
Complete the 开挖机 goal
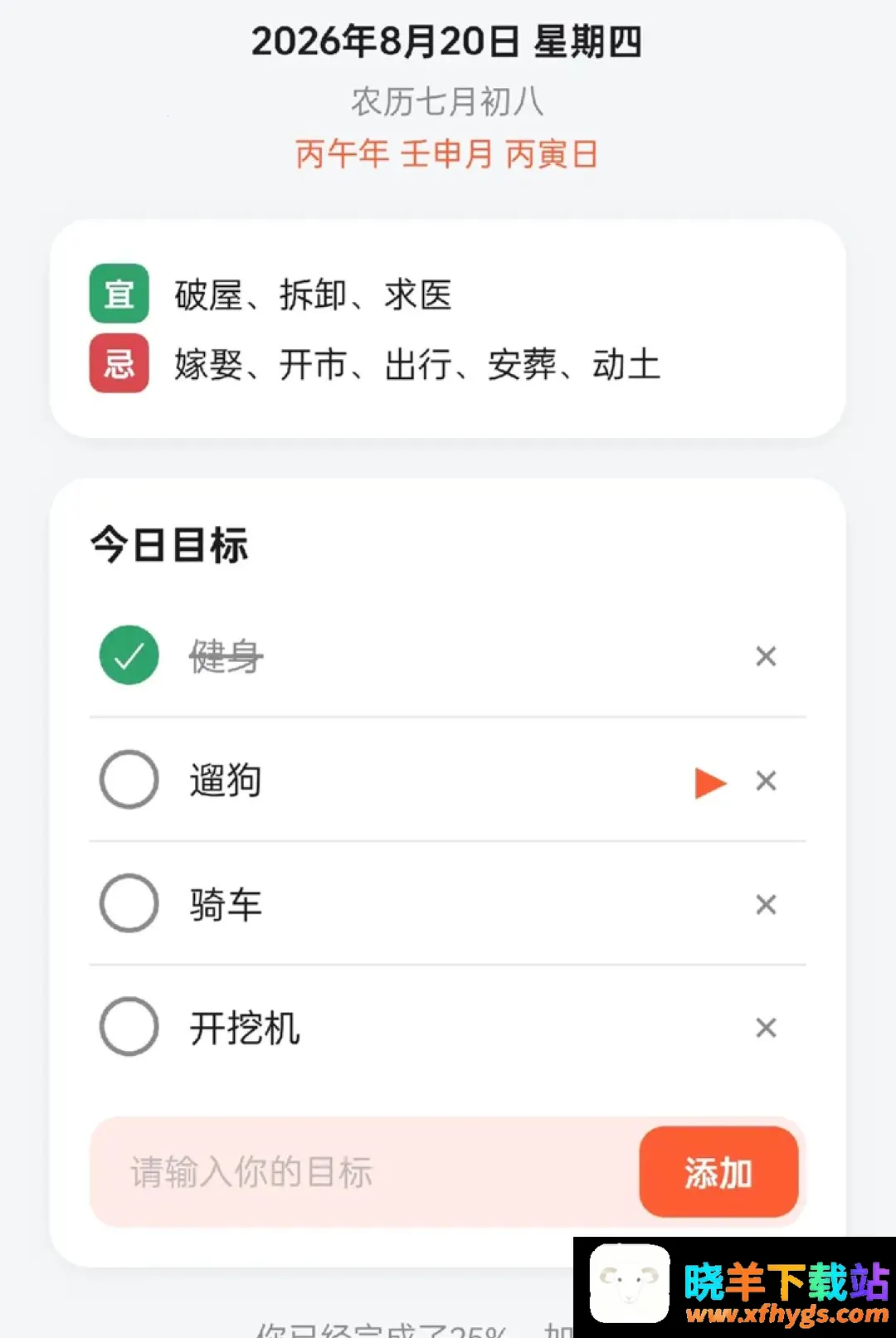(129, 1026)
